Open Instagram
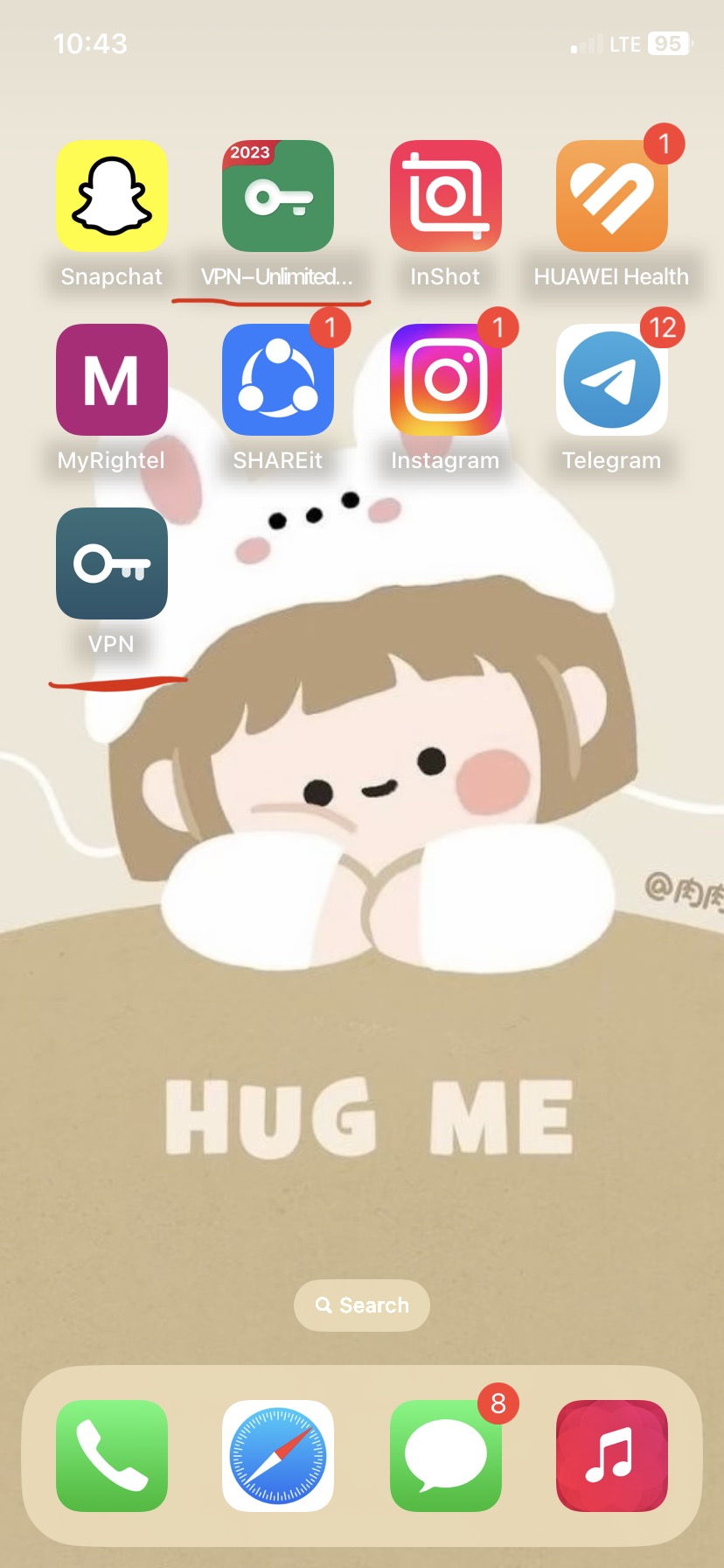The width and height of the screenshot is (724, 1568). point(445,380)
